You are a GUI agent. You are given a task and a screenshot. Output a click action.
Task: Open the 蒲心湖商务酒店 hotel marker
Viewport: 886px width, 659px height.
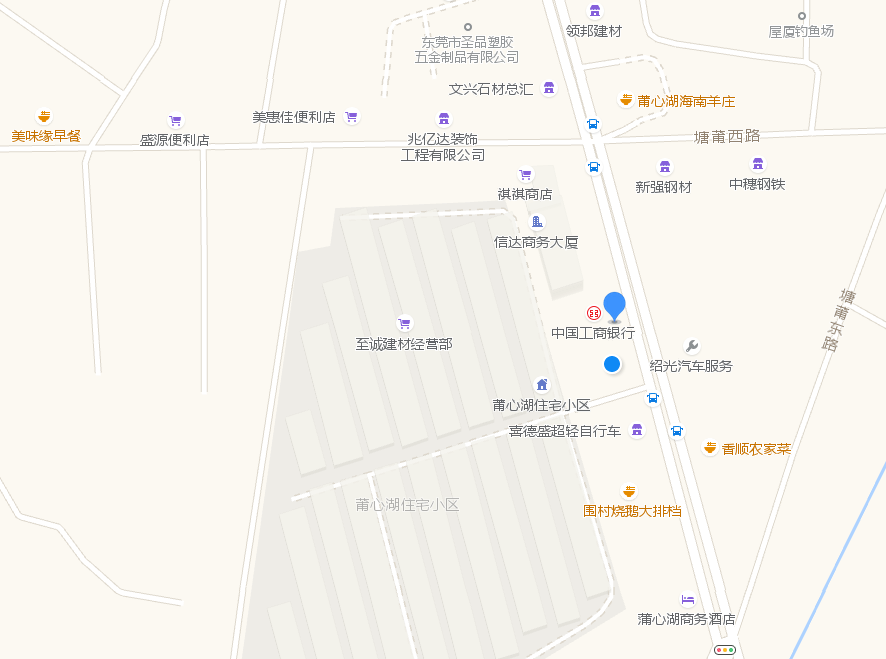click(687, 599)
